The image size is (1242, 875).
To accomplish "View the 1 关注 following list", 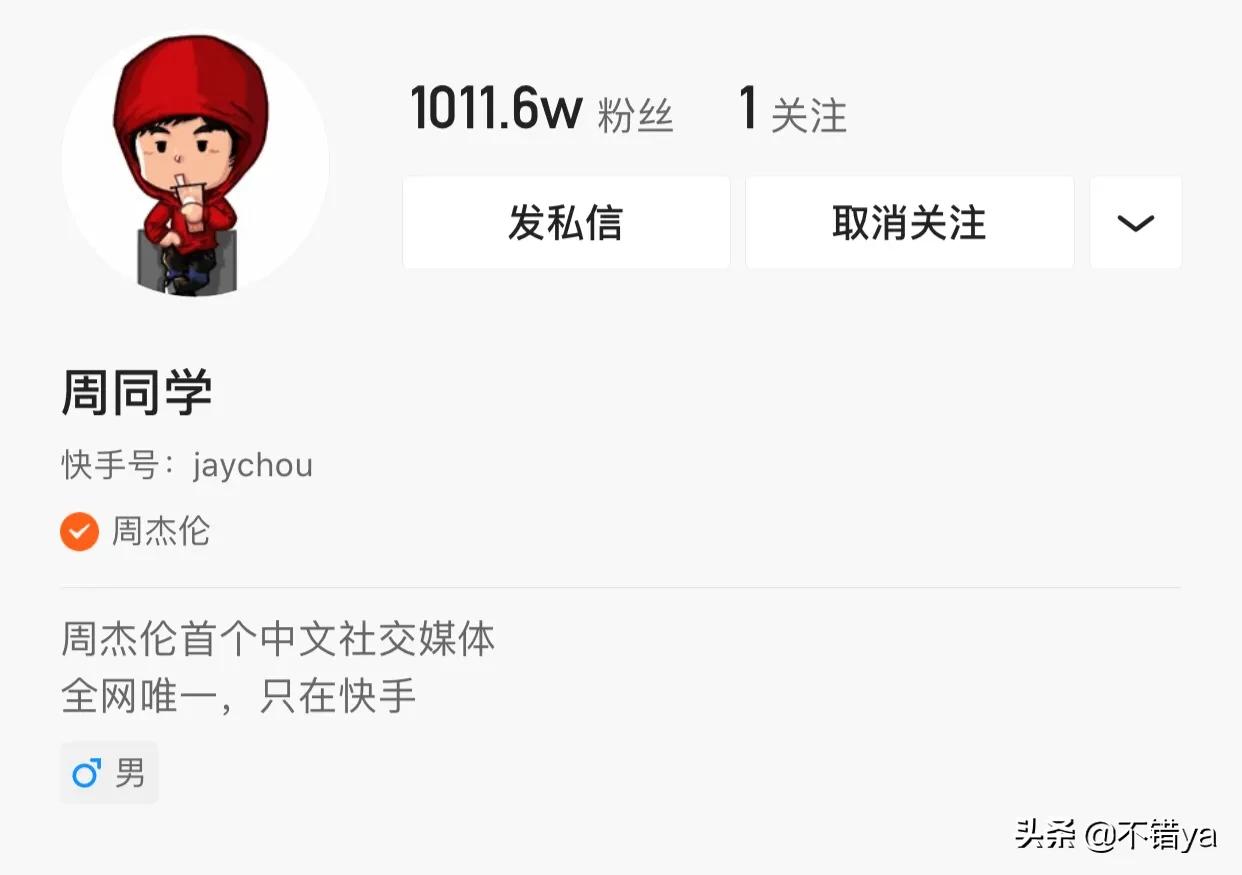I will click(792, 112).
